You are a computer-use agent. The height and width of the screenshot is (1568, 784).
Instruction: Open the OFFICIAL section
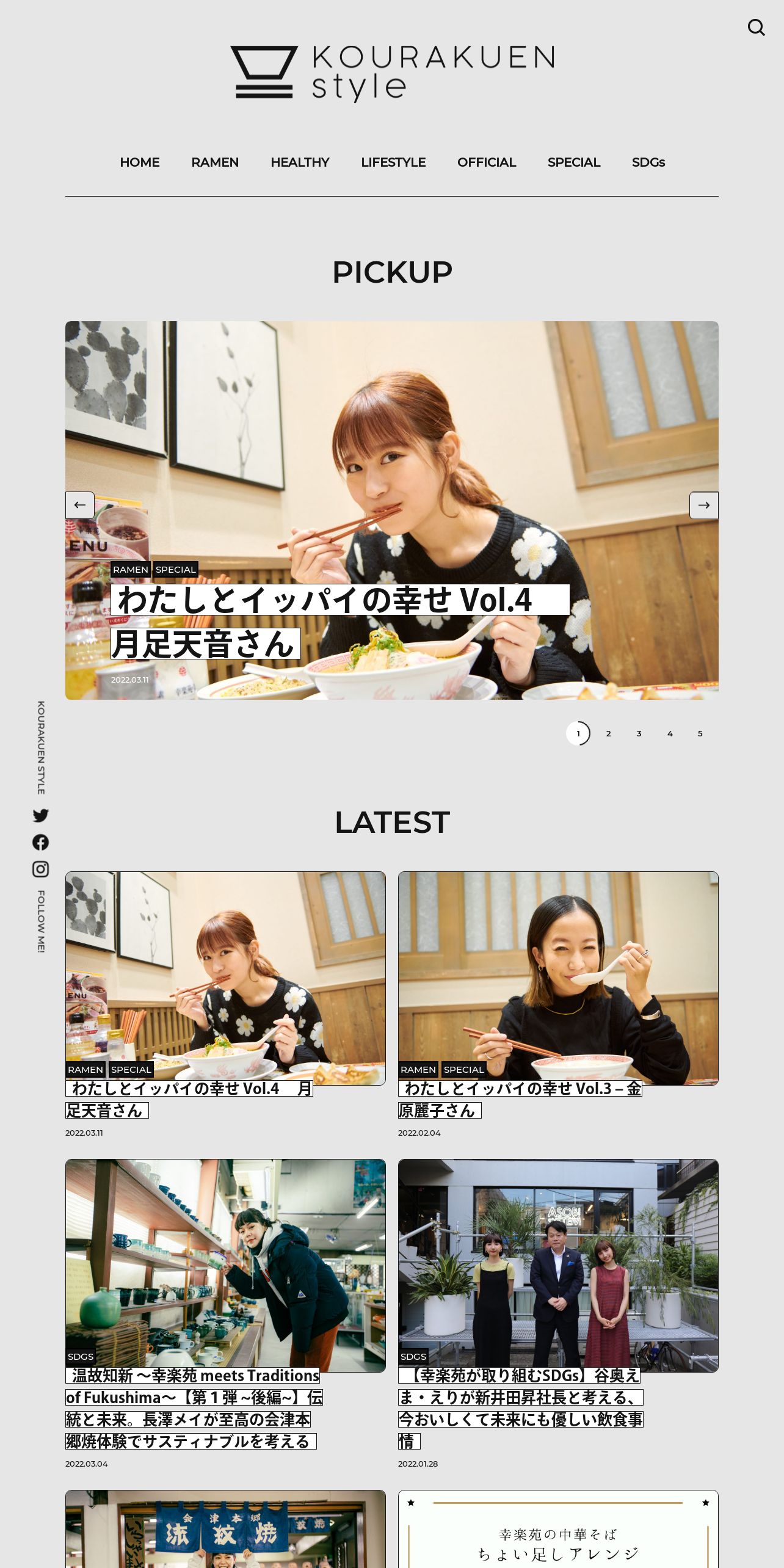coord(487,162)
